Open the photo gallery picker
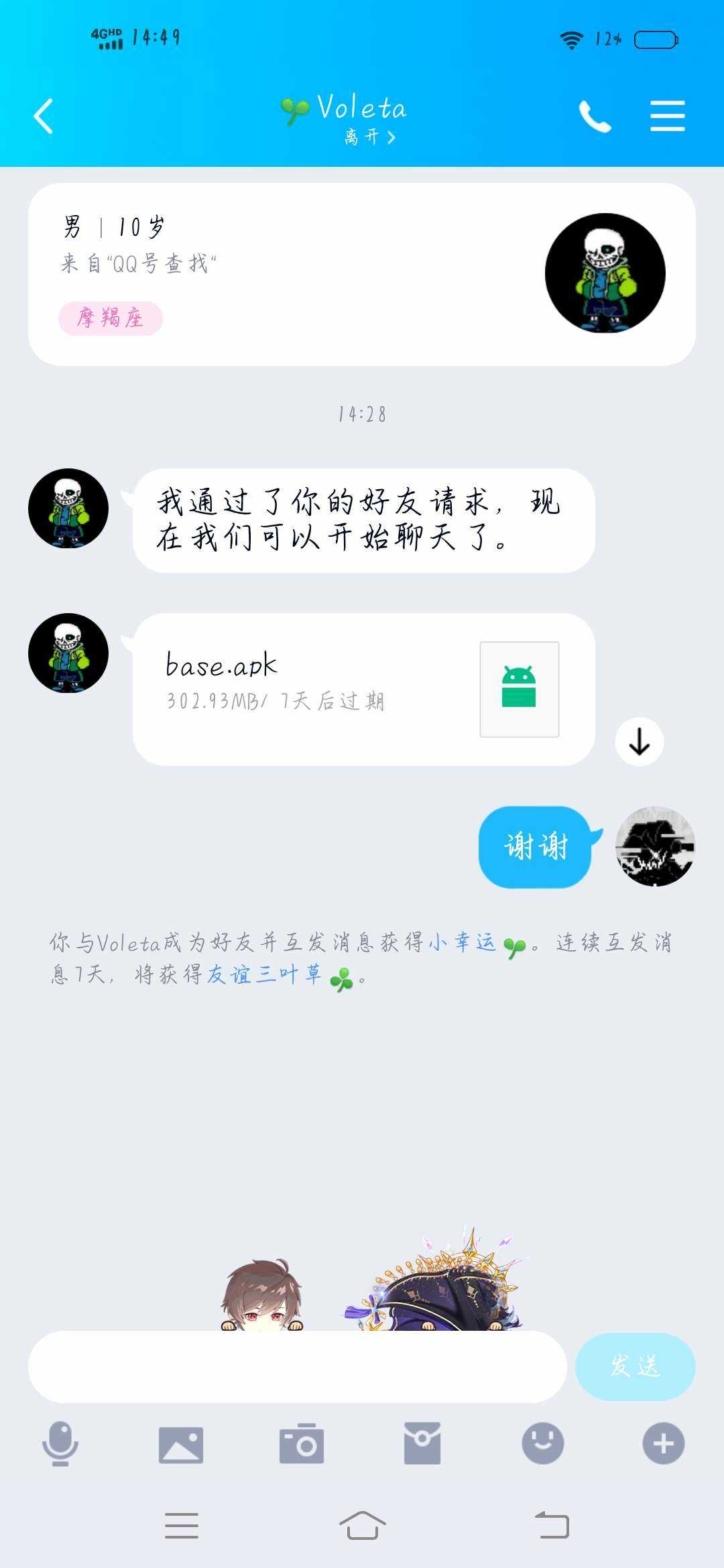This screenshot has height=1568, width=724. pos(181,1444)
